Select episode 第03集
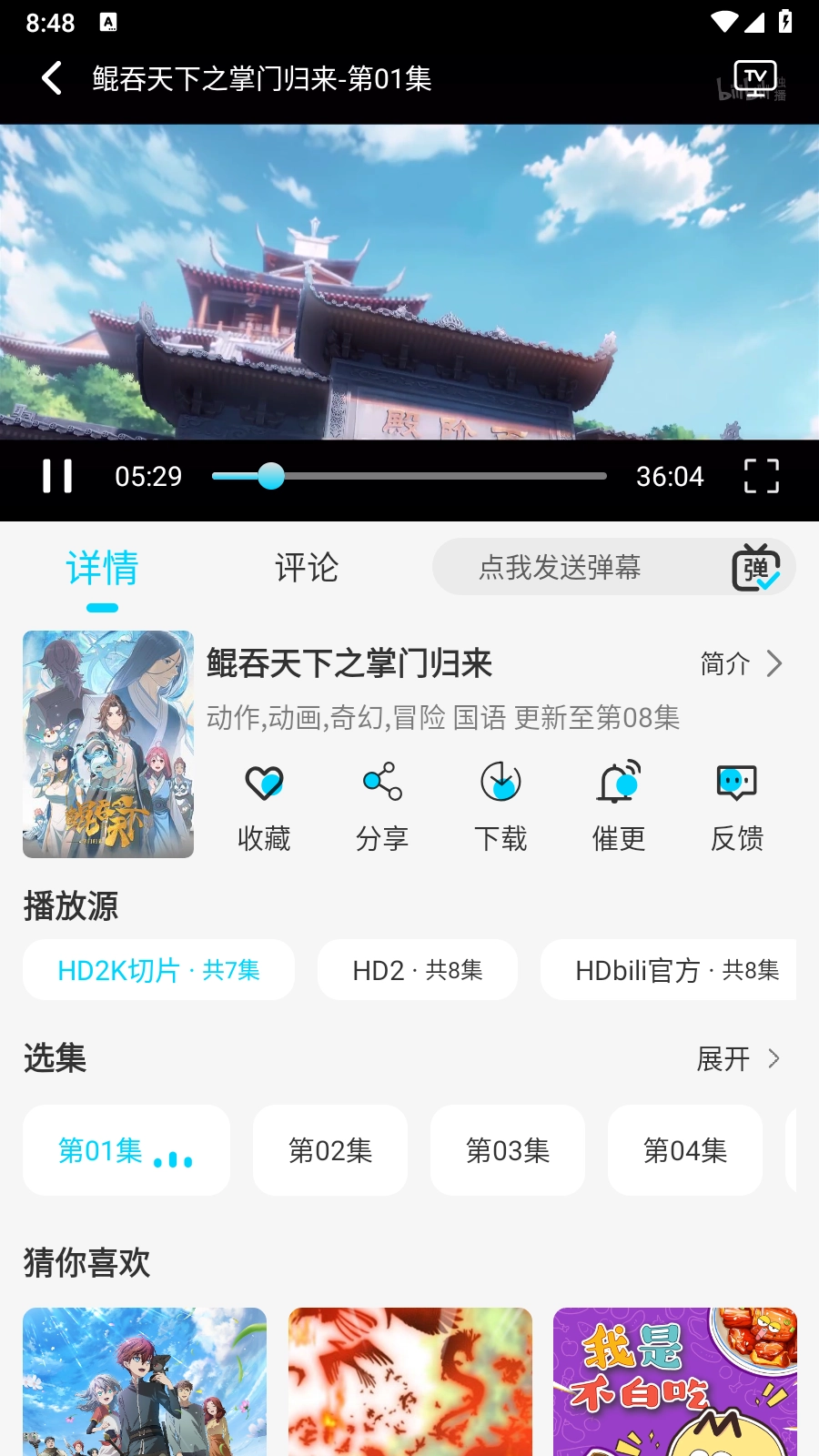The width and height of the screenshot is (819, 1456). [508, 1150]
